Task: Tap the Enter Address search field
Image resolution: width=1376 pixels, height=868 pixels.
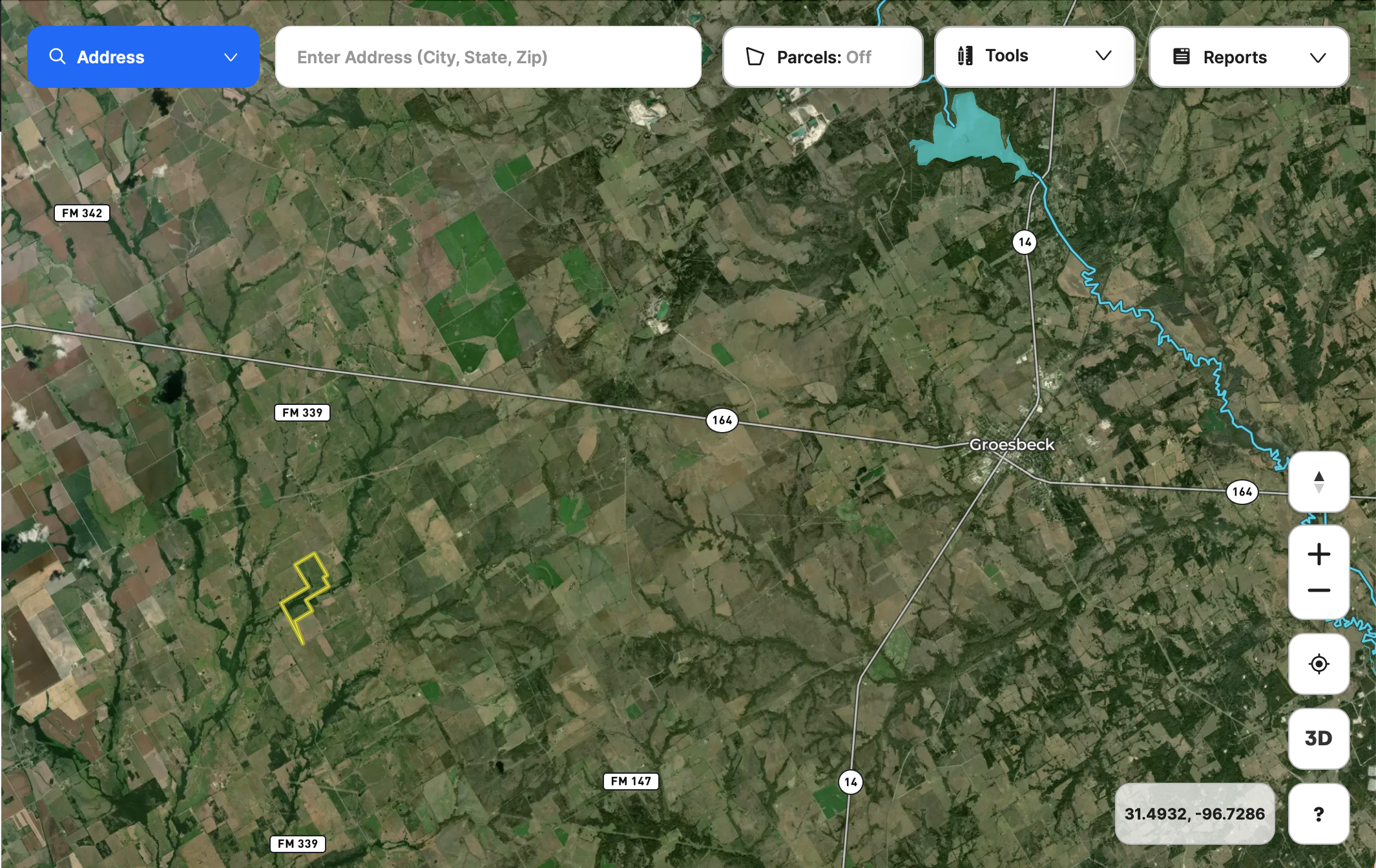Action: [x=488, y=57]
